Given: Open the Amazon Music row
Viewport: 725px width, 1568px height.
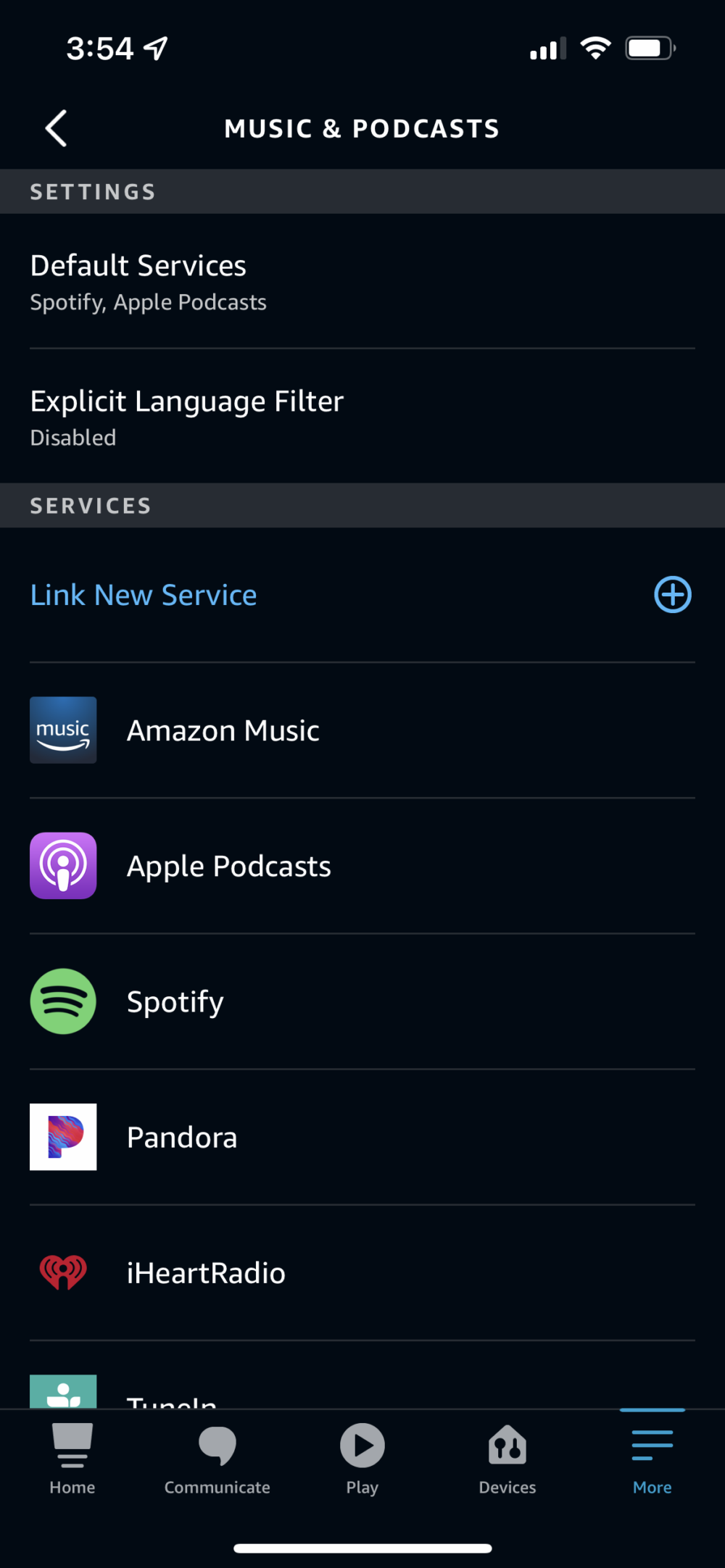Looking at the screenshot, I should point(223,730).
